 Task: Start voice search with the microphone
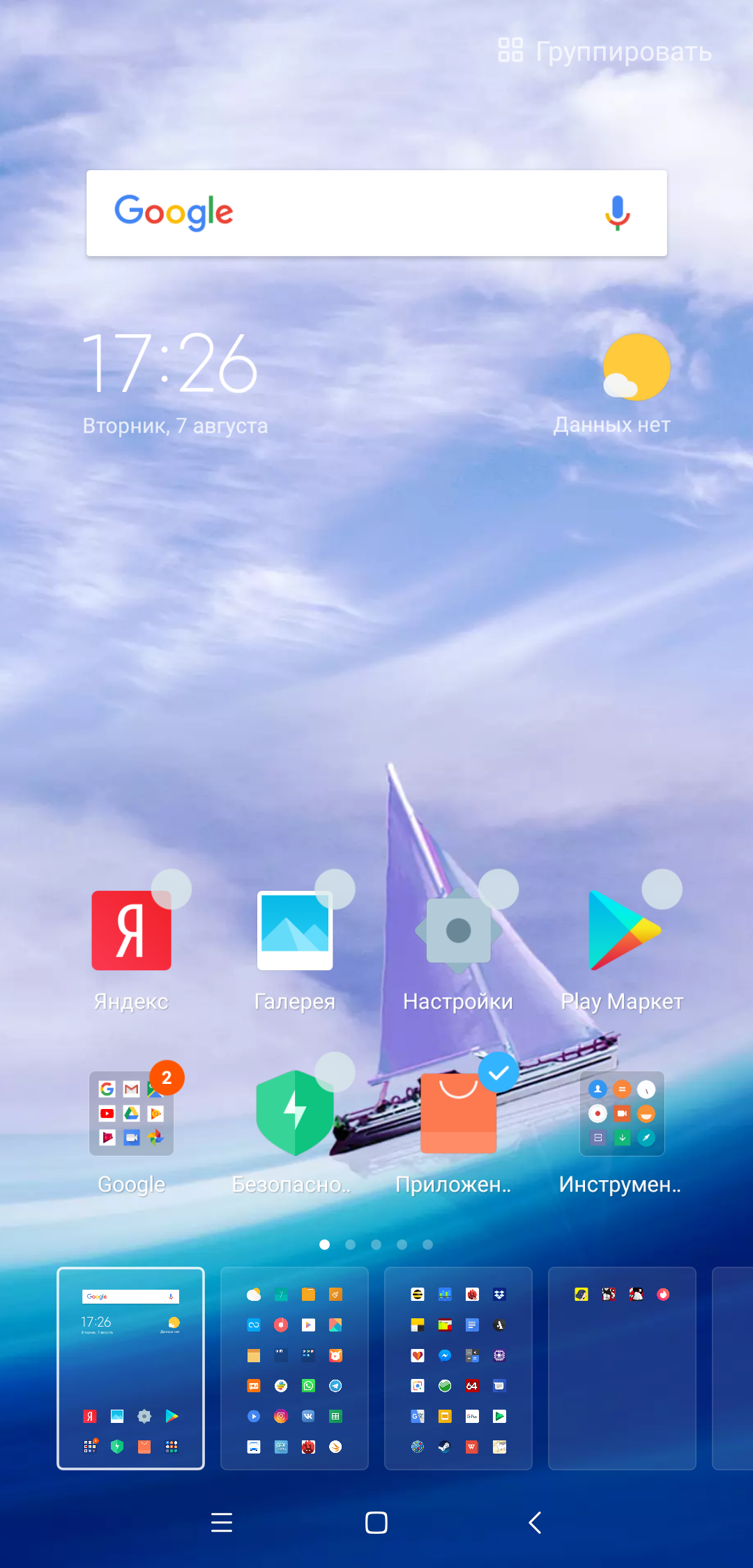pos(617,213)
